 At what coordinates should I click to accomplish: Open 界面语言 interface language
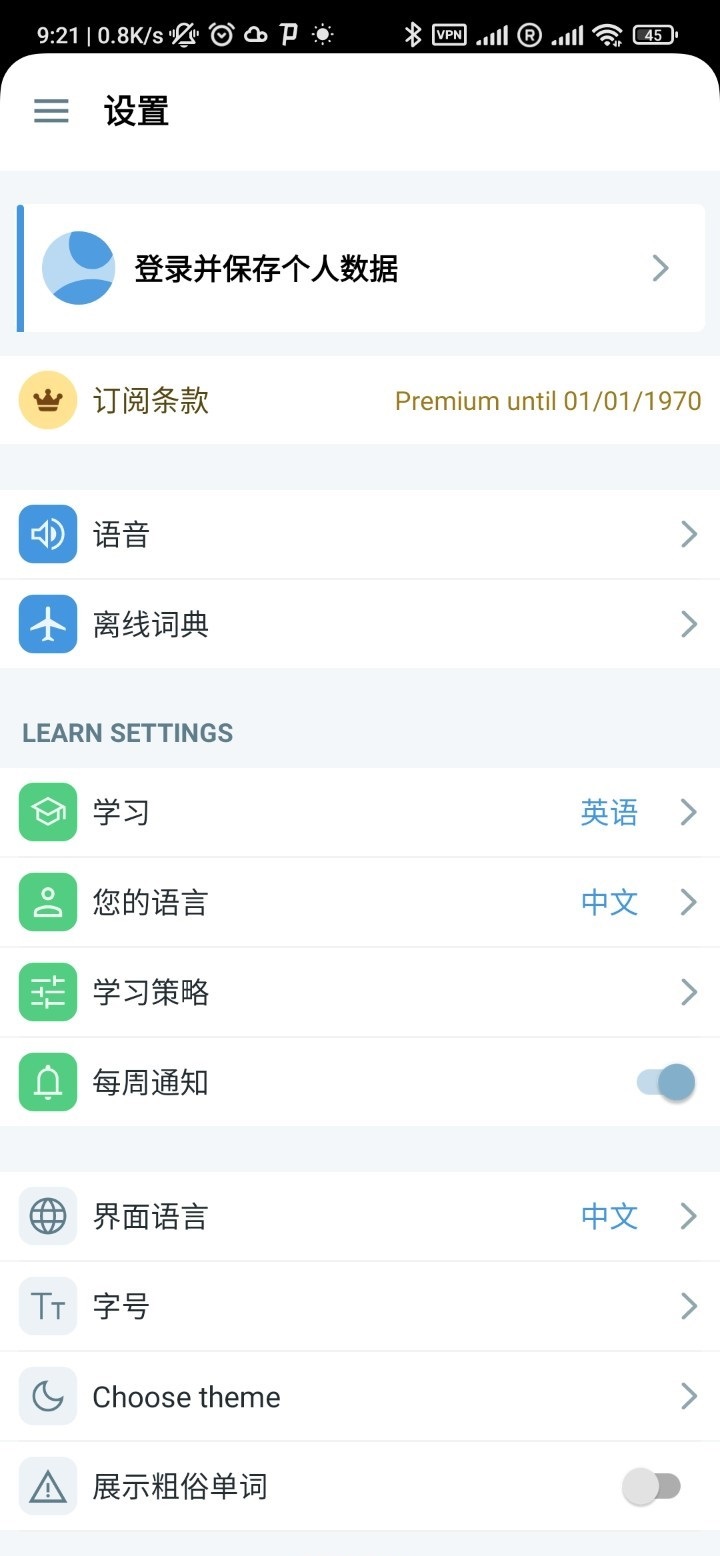point(360,1216)
